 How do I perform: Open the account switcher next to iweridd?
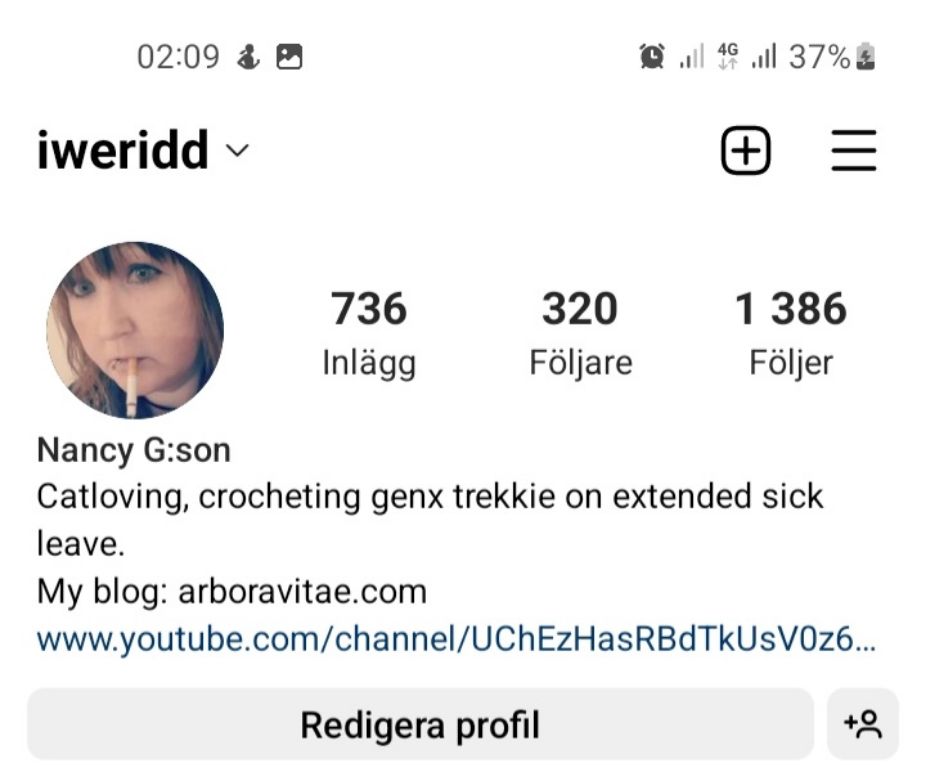click(x=237, y=152)
